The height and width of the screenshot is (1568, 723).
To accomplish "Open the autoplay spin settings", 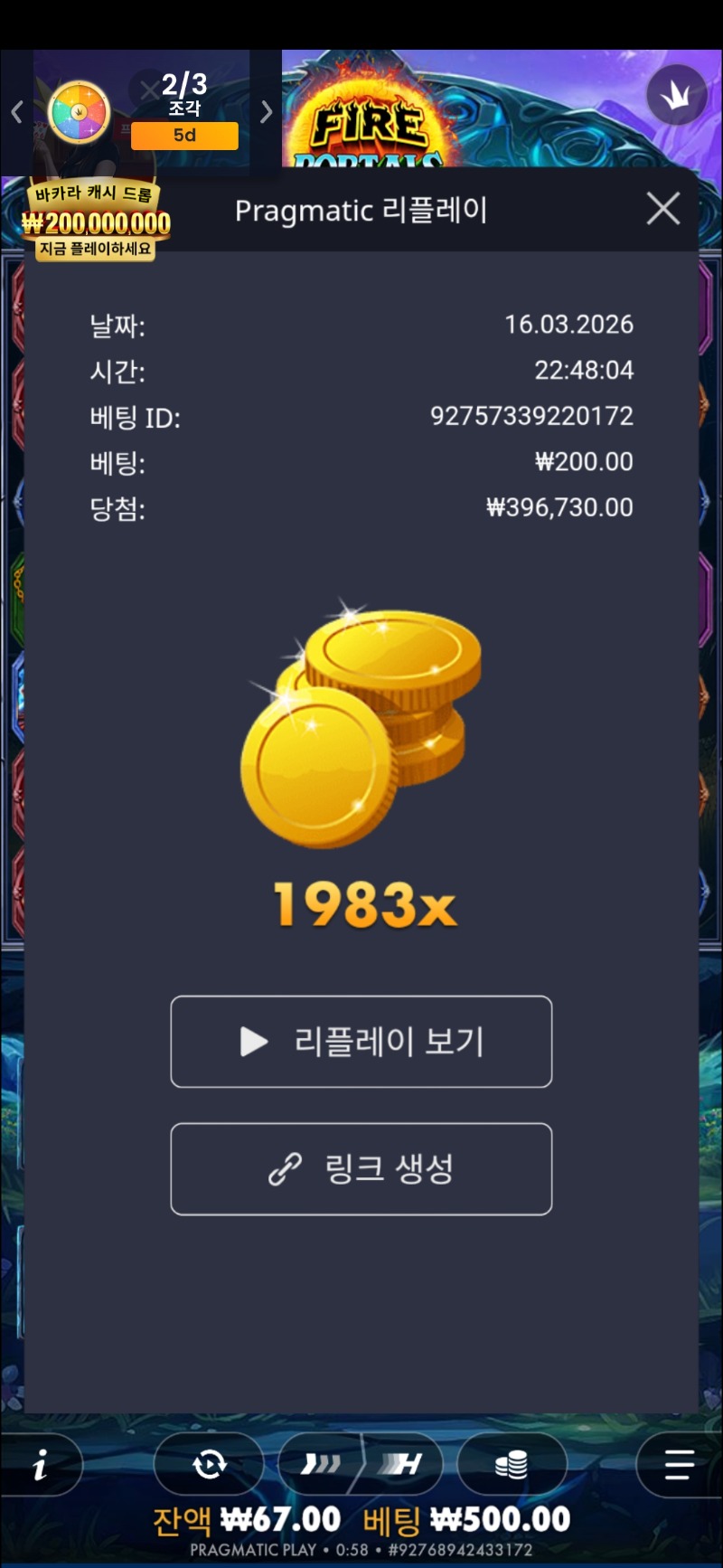I will (x=209, y=1464).
